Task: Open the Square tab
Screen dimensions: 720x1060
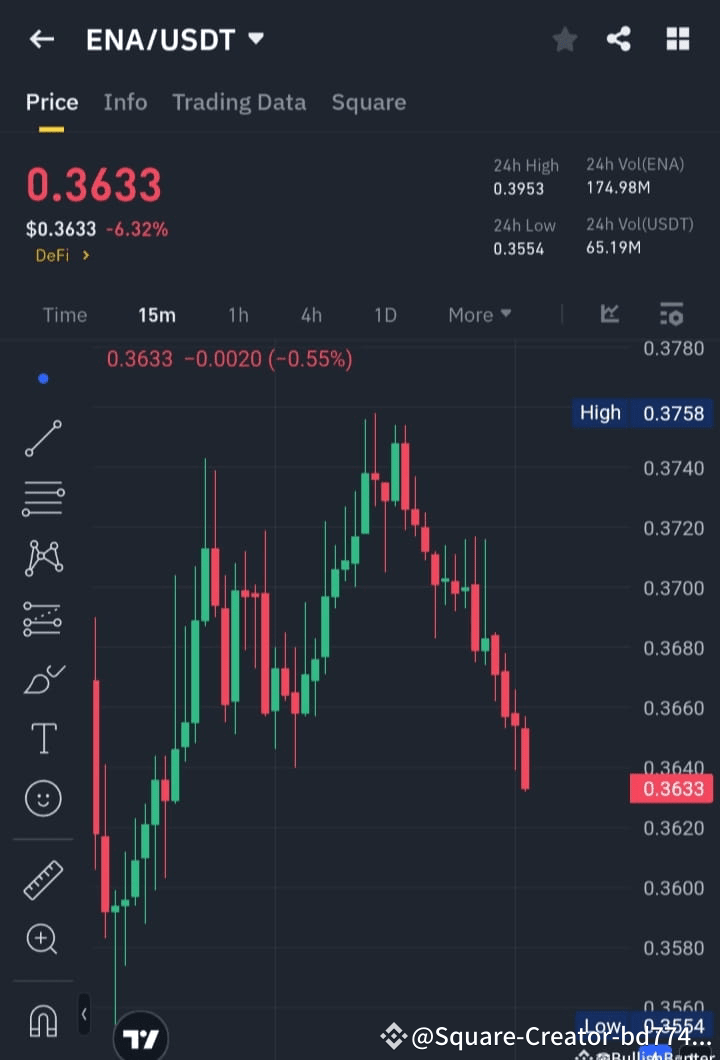Action: point(369,101)
